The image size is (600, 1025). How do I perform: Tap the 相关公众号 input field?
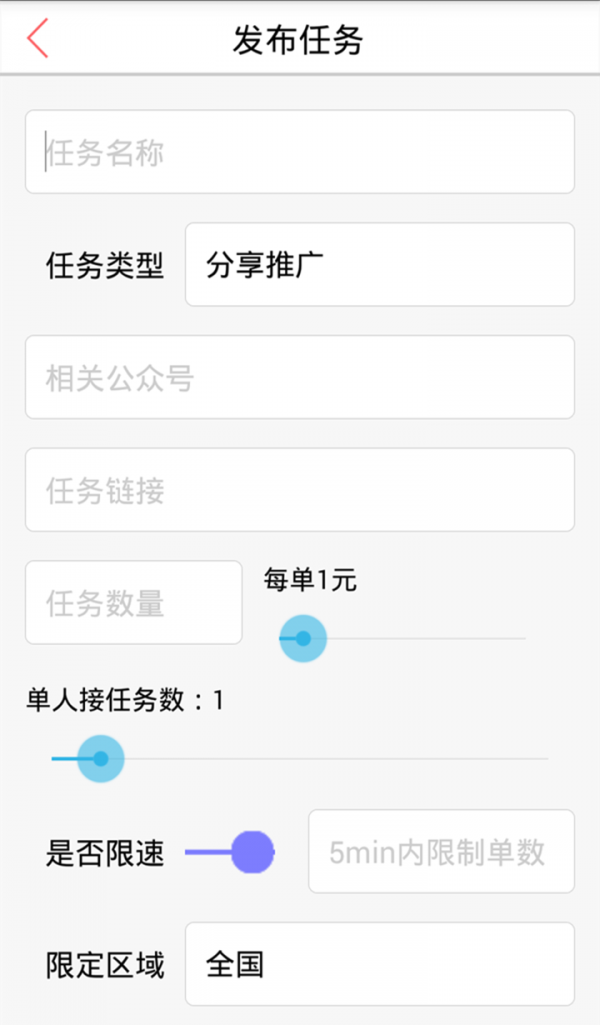click(x=300, y=377)
